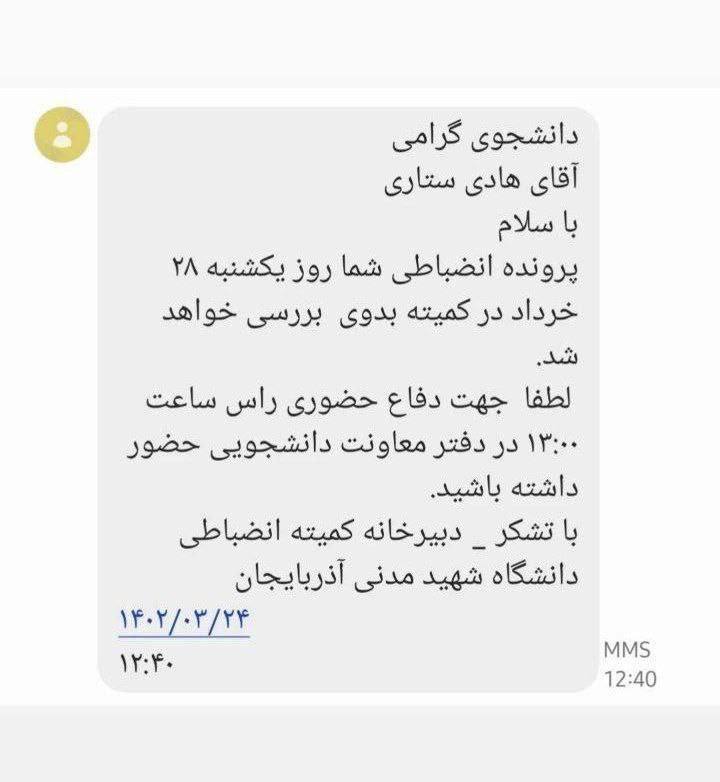The height and width of the screenshot is (782, 720).
Task: Open the sender's contact avatar
Action: pos(62,134)
